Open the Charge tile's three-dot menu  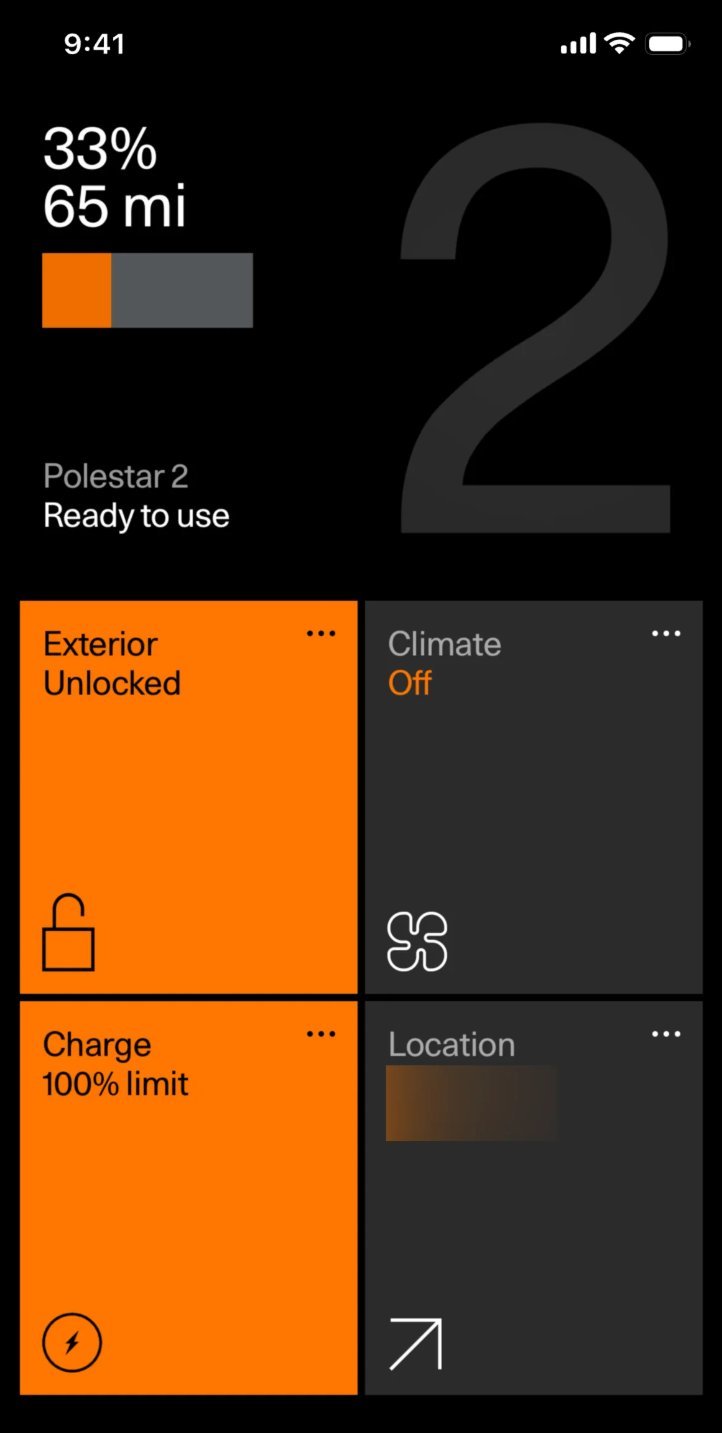[x=321, y=1034]
